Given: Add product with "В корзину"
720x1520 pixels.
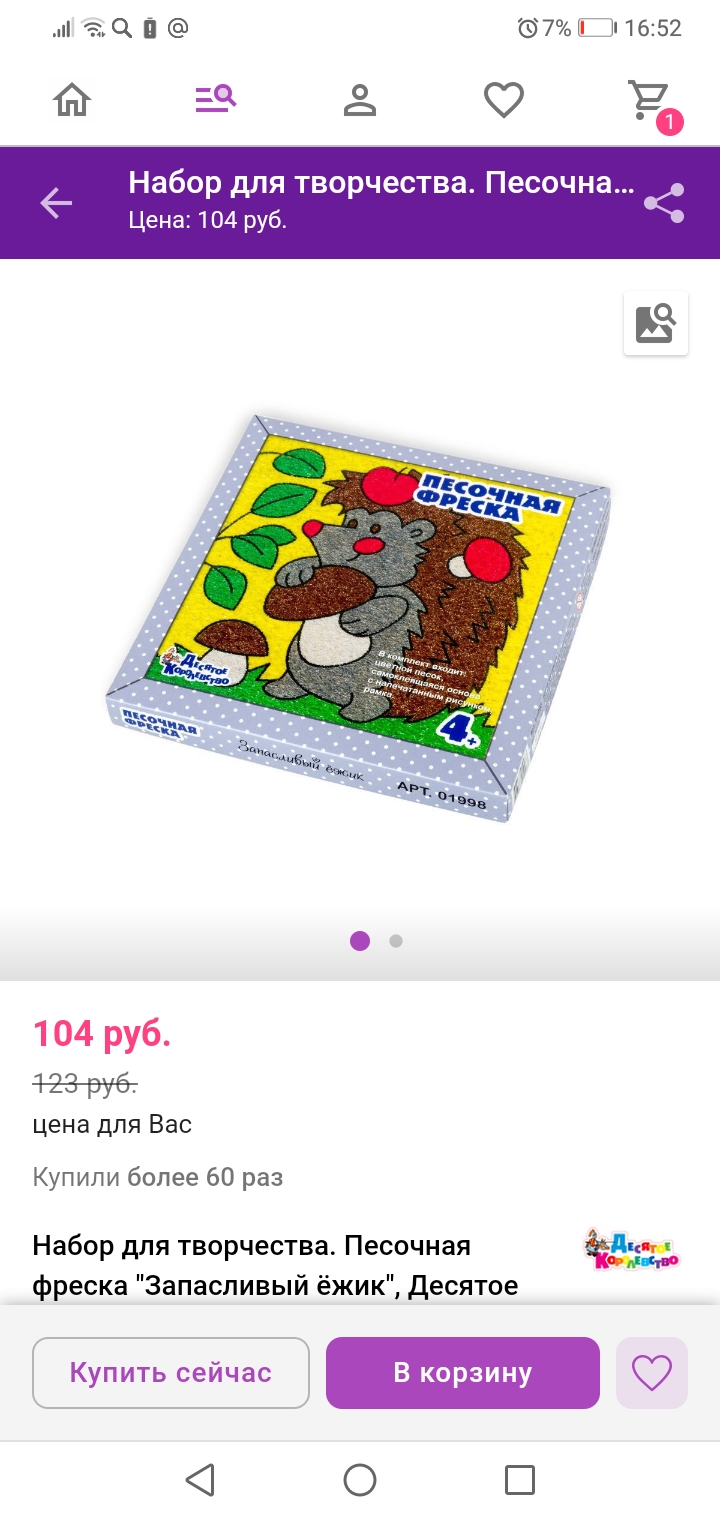Looking at the screenshot, I should pos(463,1373).
